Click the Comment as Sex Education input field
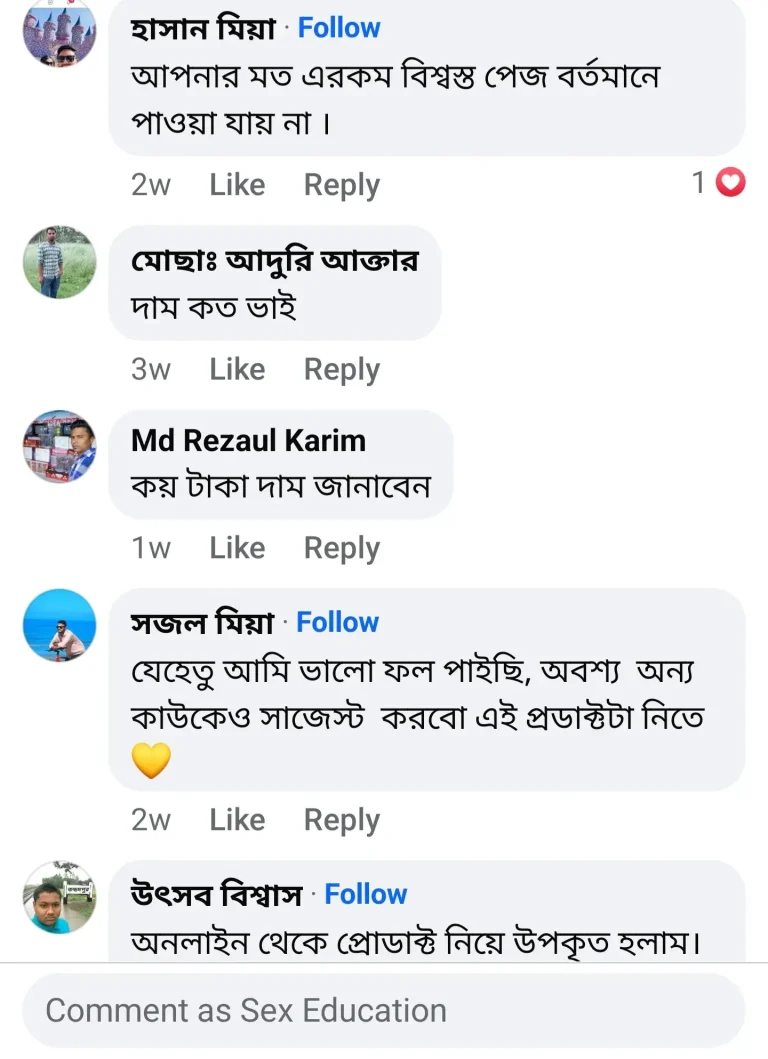This screenshot has width=768, height=1059. [384, 1010]
